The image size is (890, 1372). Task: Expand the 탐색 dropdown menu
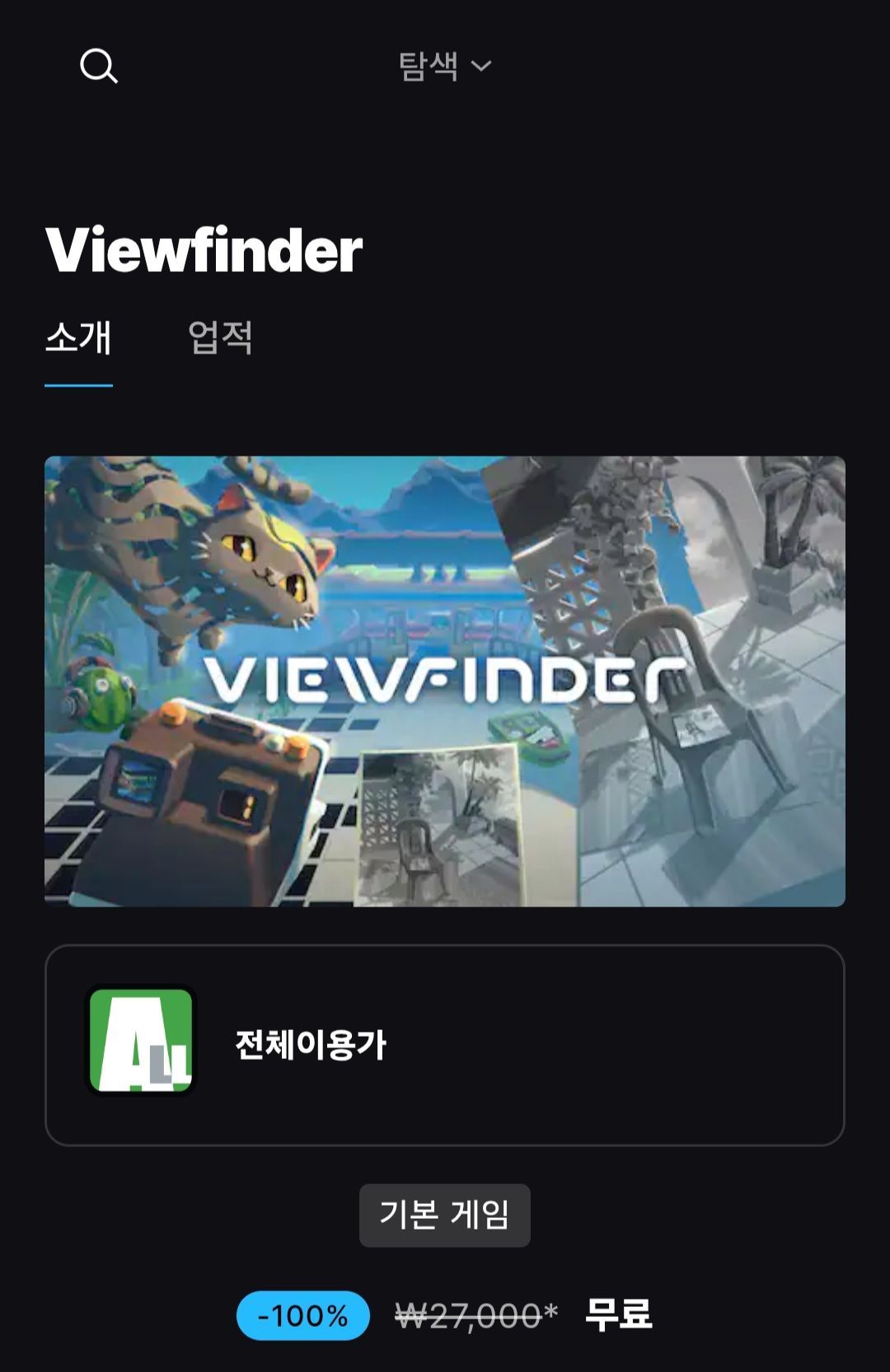[x=444, y=66]
